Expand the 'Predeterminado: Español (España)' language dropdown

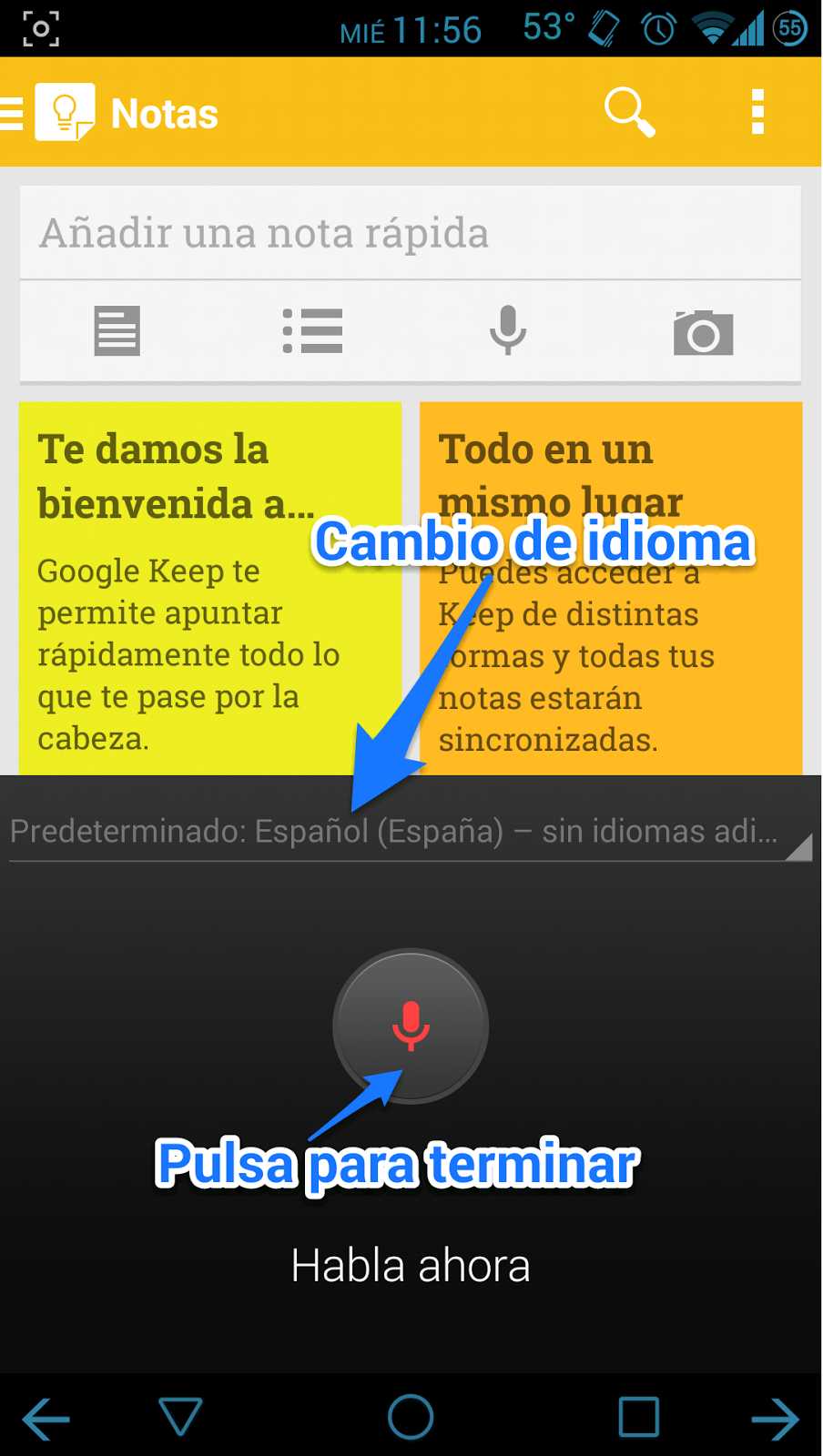410,832
